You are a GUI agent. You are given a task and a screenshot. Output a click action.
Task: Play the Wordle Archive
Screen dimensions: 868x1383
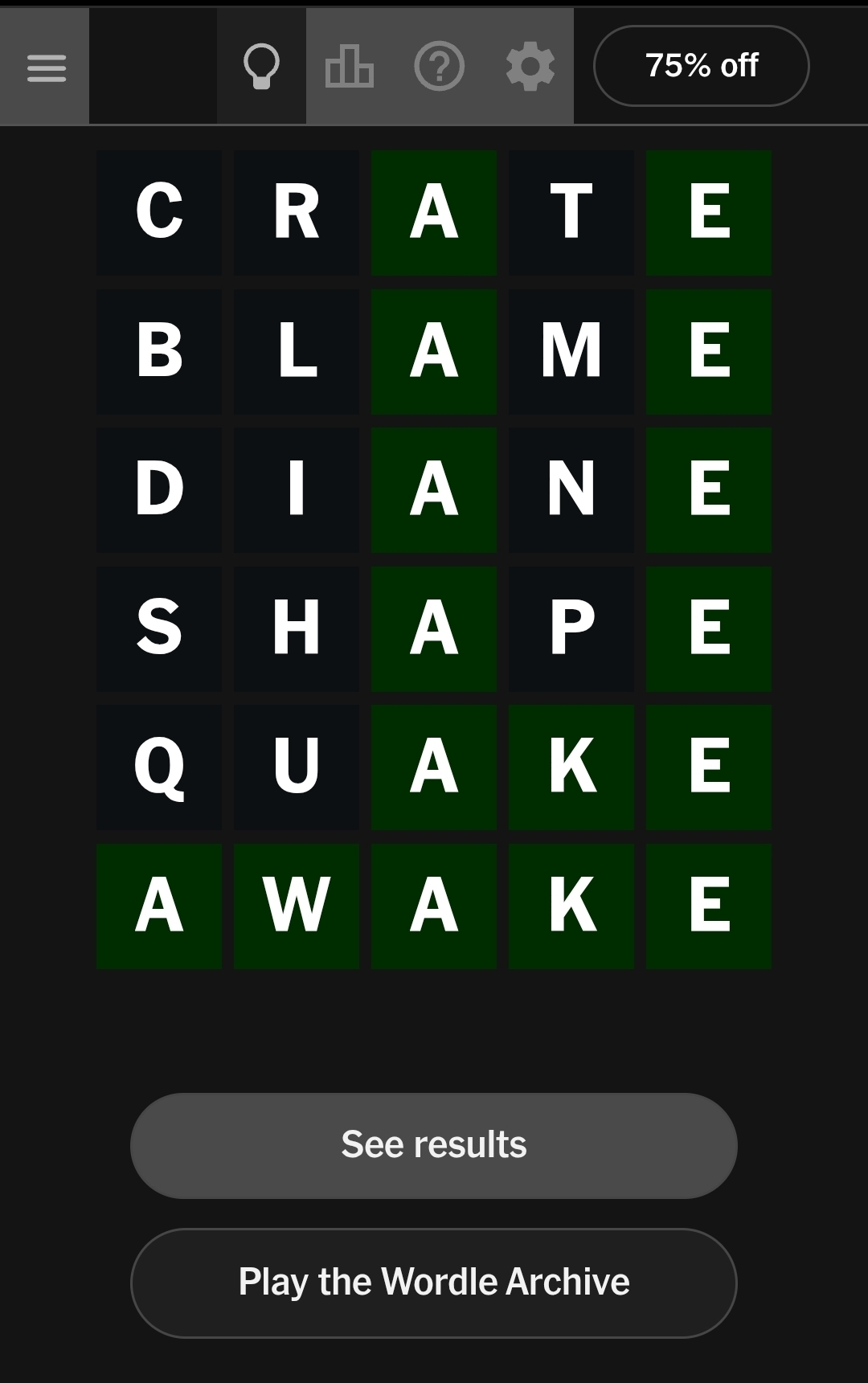(433, 1283)
